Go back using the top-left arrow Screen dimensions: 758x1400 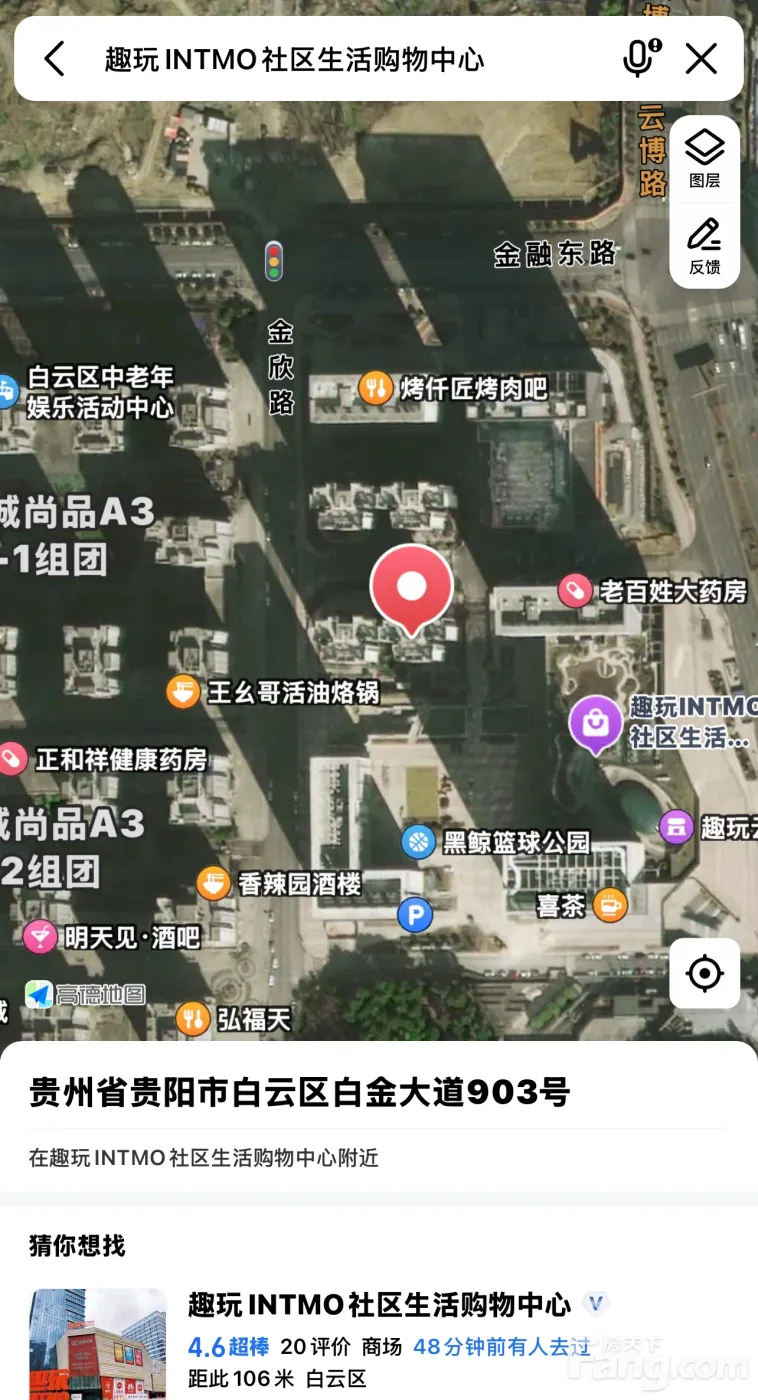(x=55, y=59)
